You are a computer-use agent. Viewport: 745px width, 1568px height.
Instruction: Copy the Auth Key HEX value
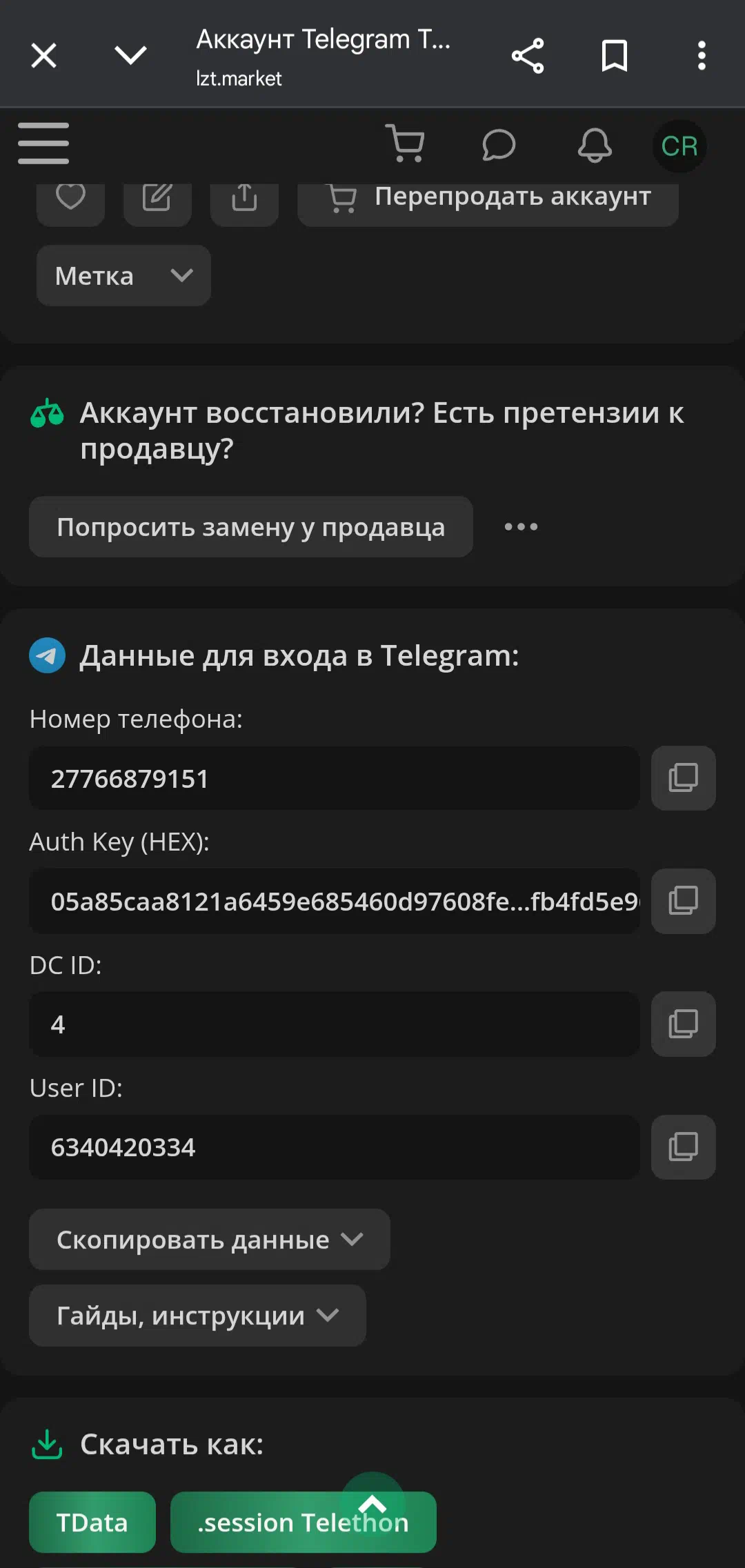(683, 901)
